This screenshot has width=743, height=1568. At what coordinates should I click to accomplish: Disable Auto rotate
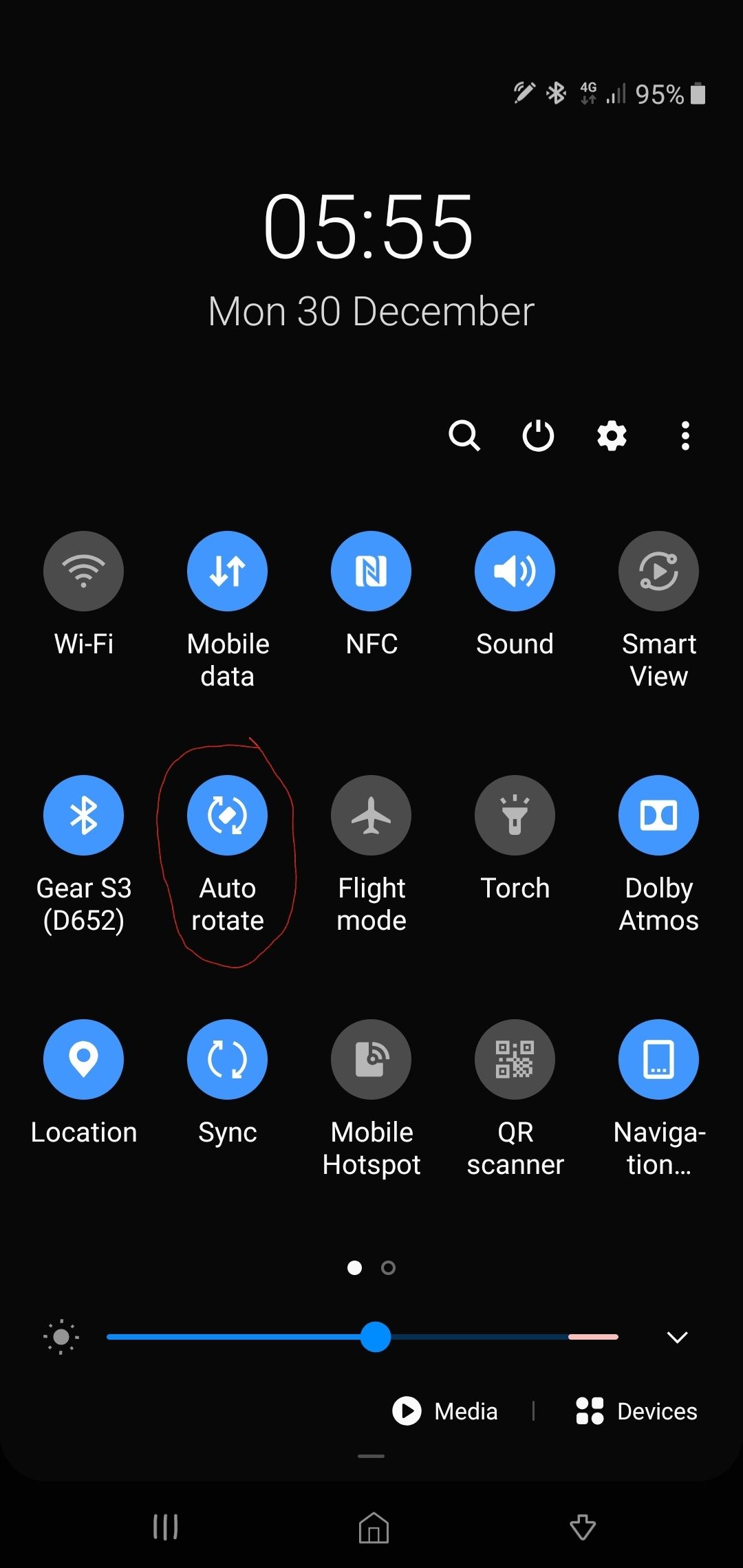click(x=227, y=815)
